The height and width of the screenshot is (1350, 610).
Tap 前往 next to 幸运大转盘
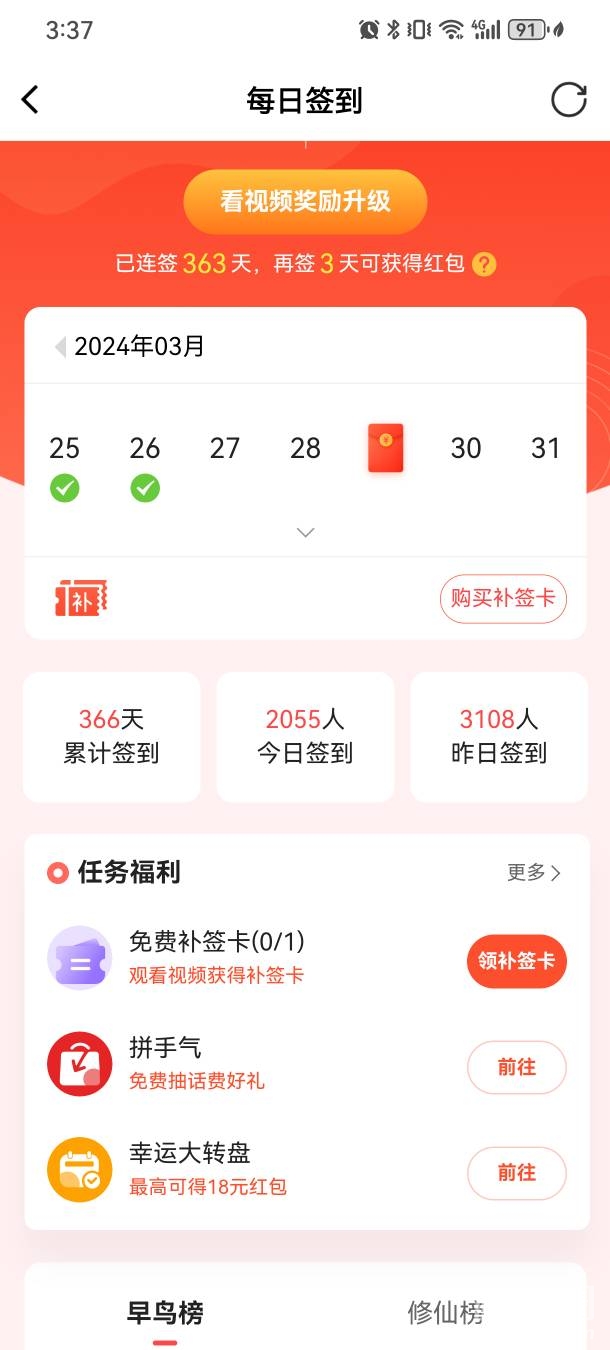coord(516,1173)
